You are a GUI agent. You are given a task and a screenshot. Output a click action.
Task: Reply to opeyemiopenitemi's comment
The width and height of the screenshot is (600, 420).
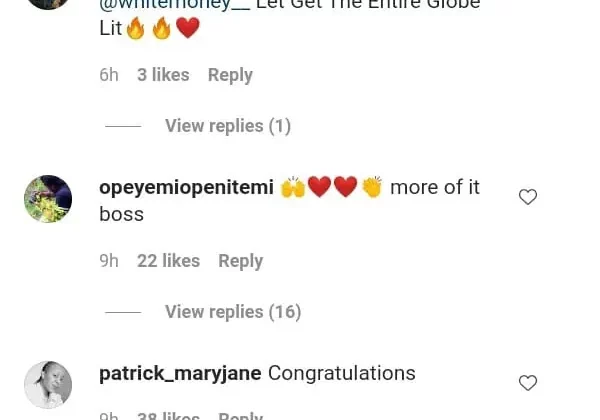[x=240, y=261]
